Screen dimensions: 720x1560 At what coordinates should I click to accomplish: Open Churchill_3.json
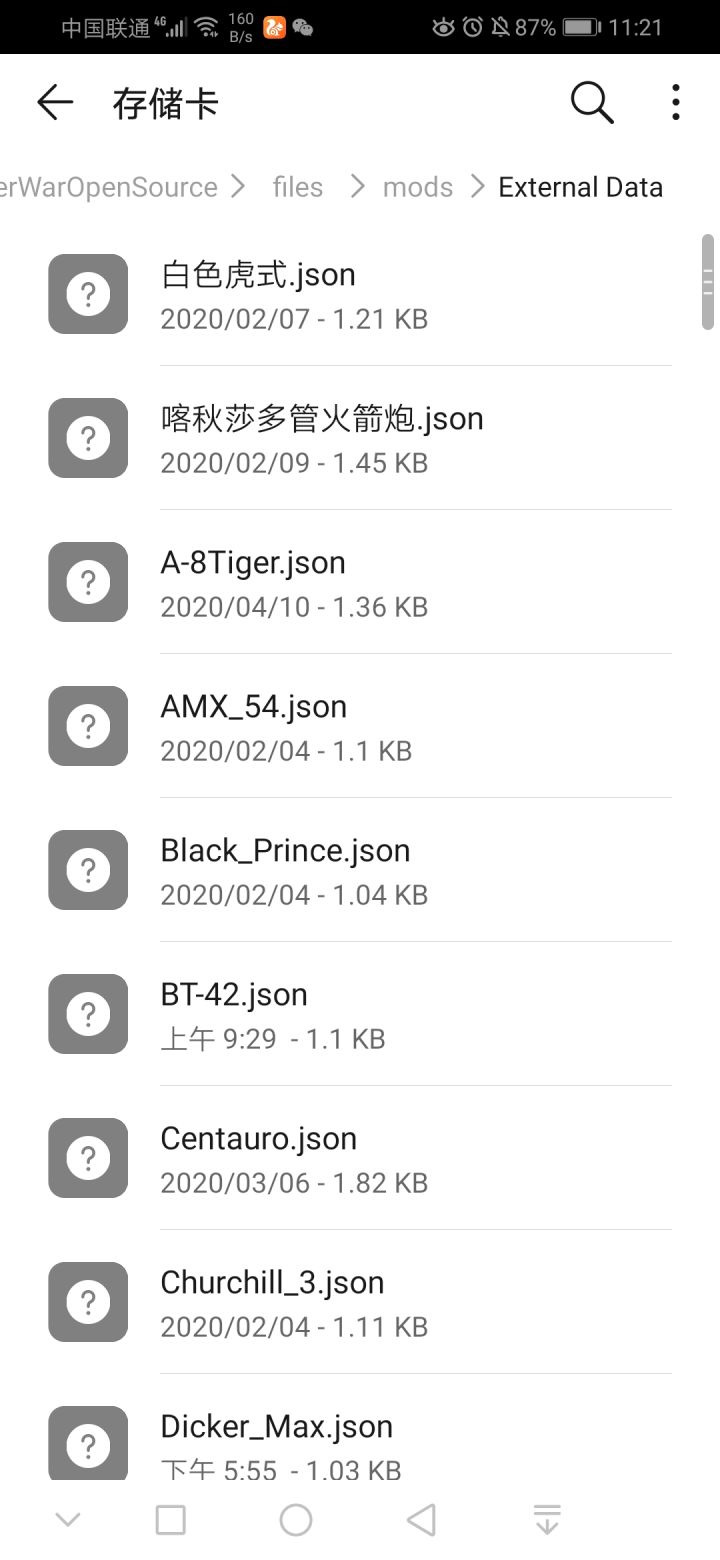click(x=360, y=1302)
